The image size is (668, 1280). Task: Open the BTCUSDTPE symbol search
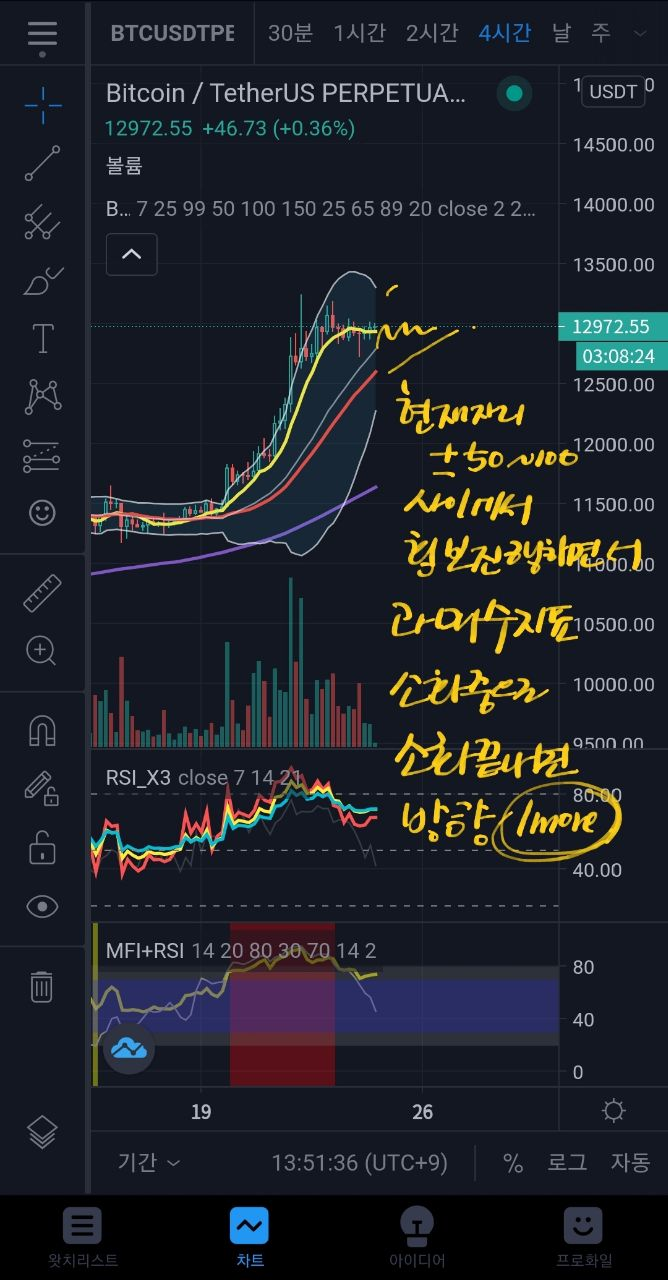(x=172, y=33)
